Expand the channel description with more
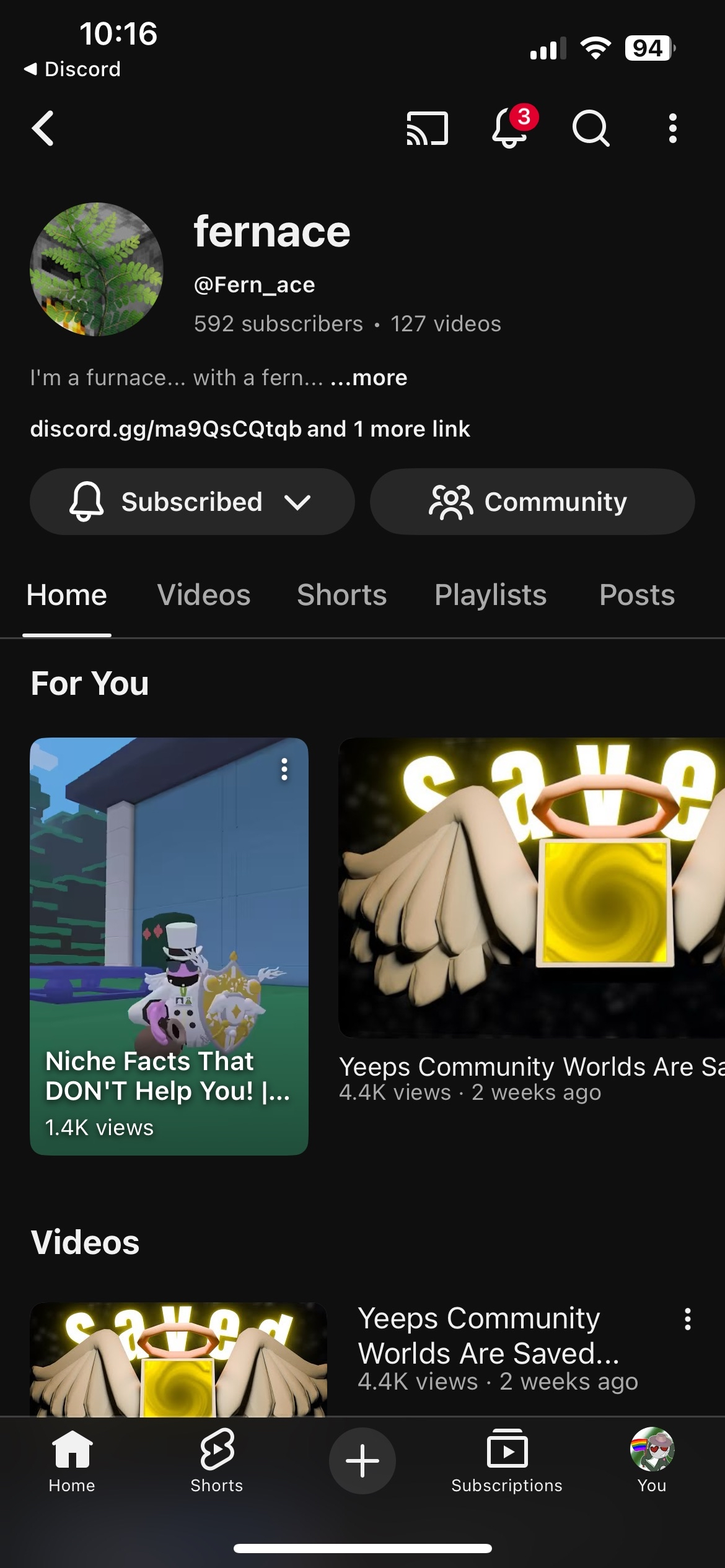Image resolution: width=725 pixels, height=1568 pixels. click(369, 378)
